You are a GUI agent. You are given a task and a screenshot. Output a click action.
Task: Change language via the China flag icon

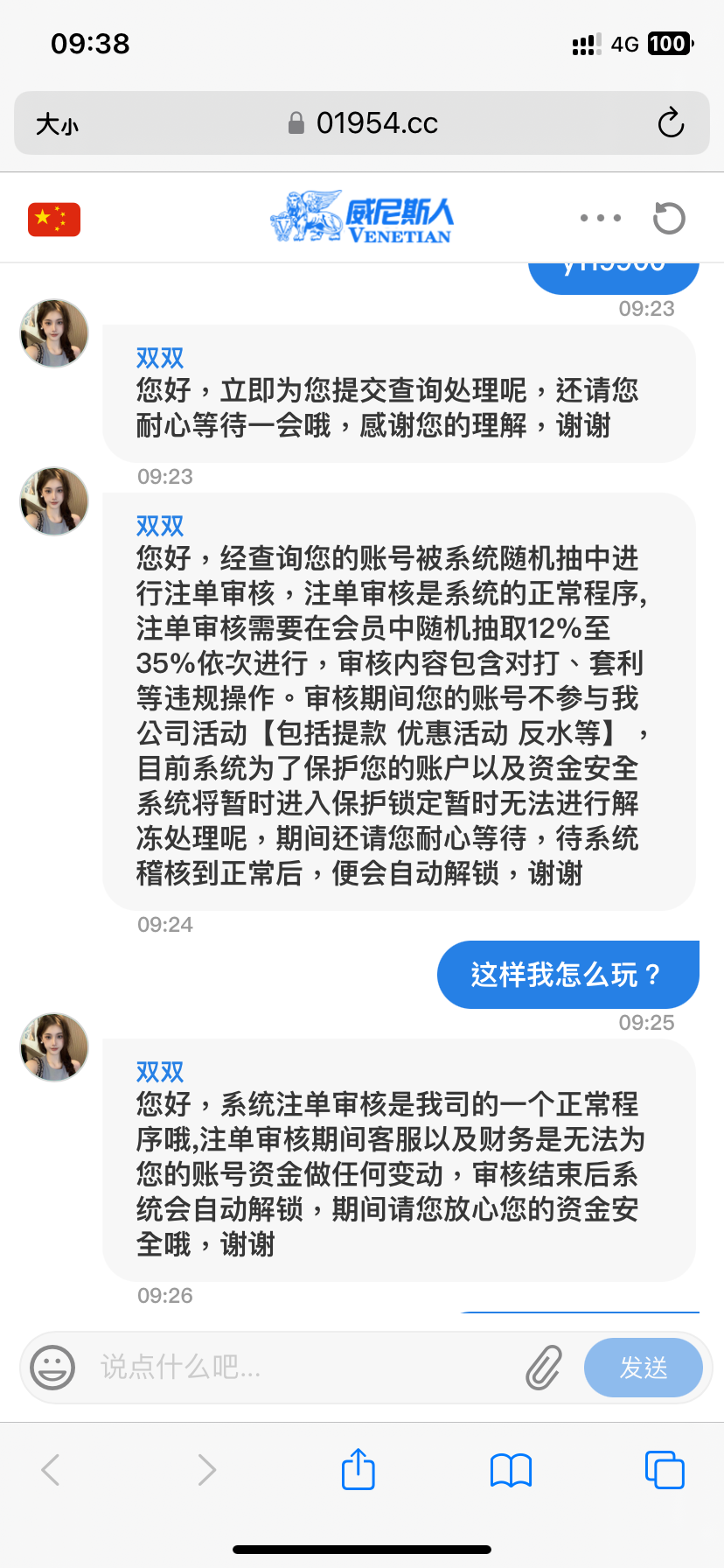(54, 220)
